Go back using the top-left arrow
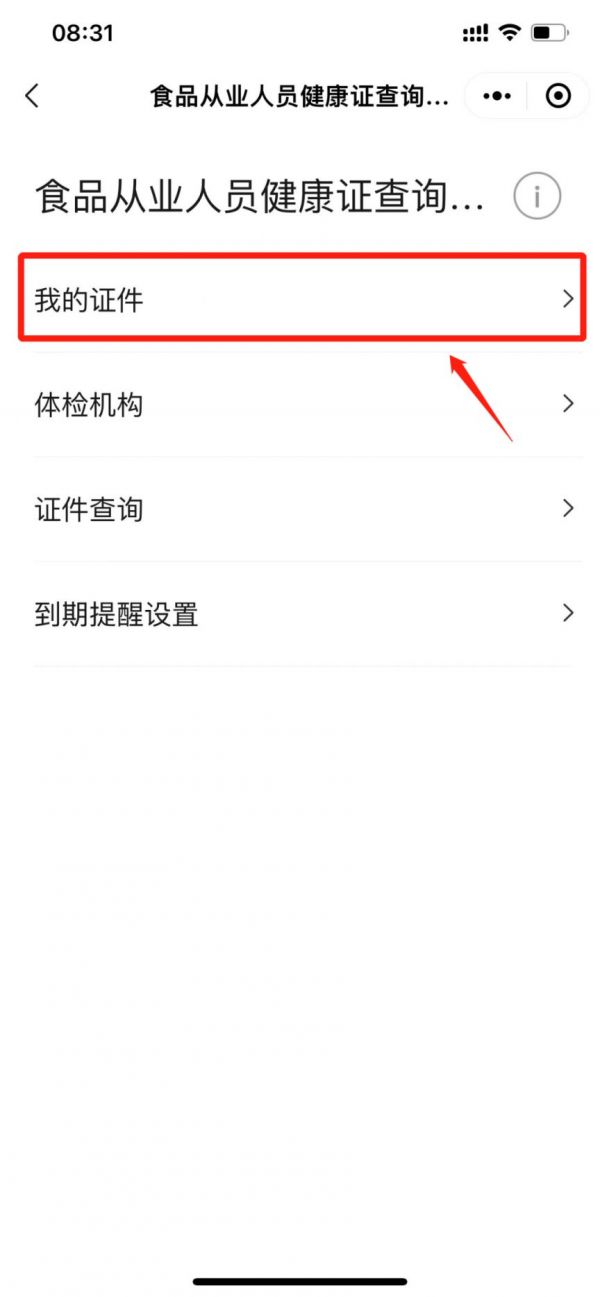The image size is (600, 1297). [32, 95]
